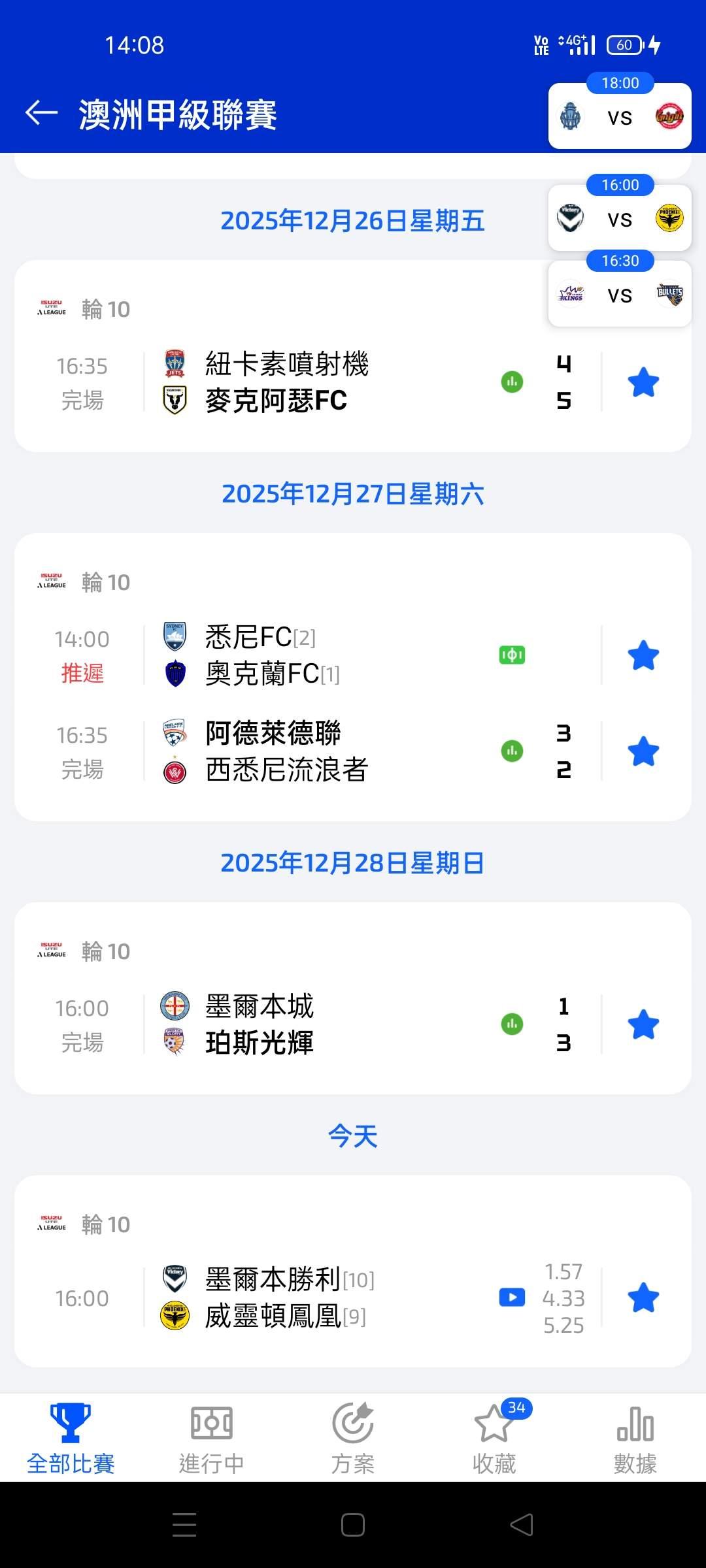Open the floating 16:30 Kings match card
The height and width of the screenshot is (1568, 706).
(x=620, y=295)
